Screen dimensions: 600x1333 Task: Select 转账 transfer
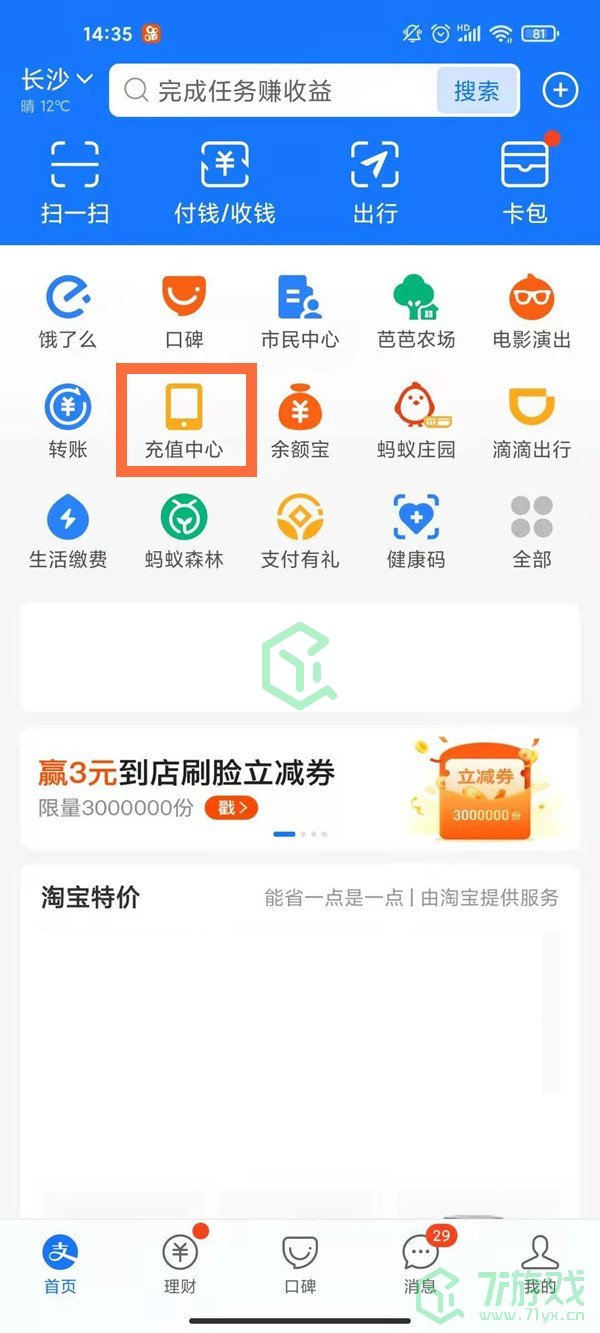tap(68, 421)
